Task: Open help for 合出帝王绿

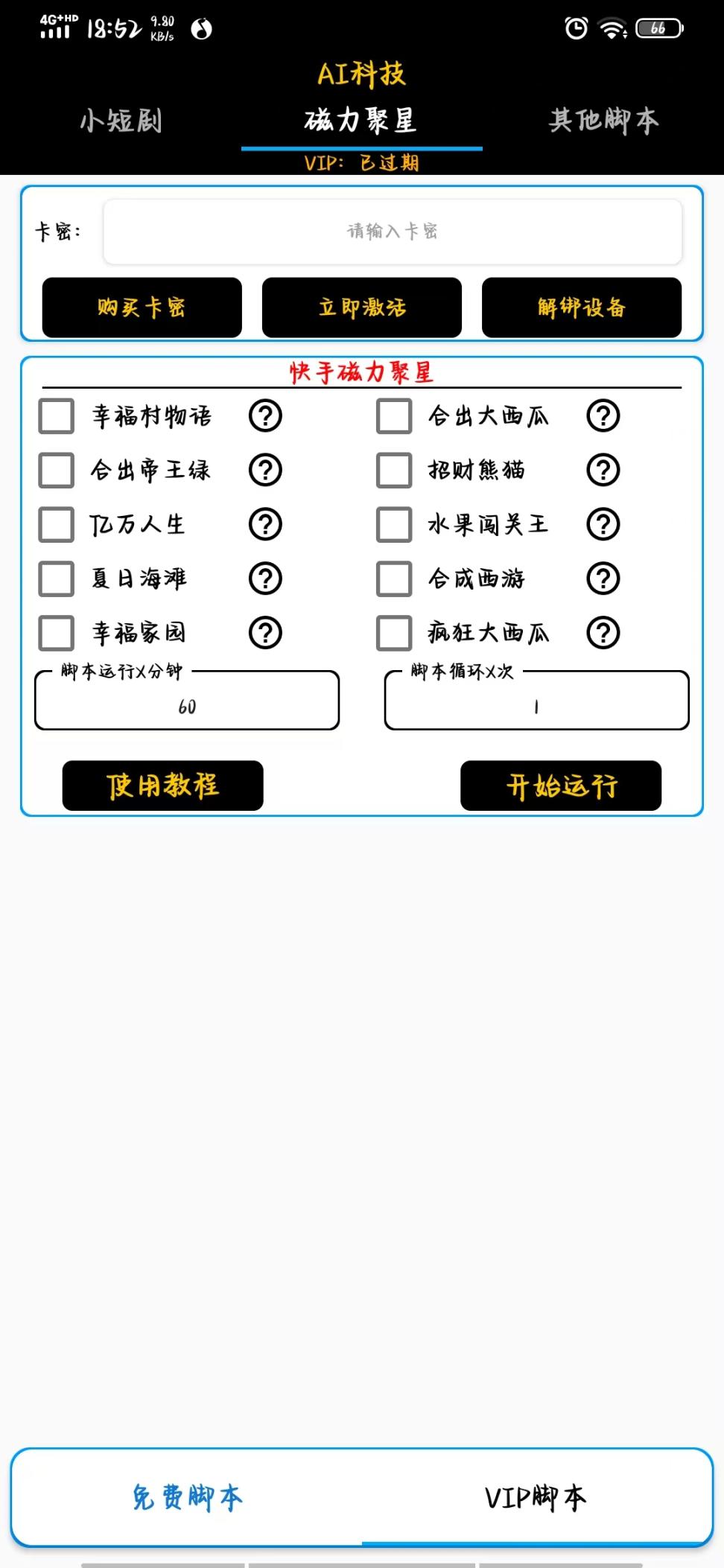Action: [x=265, y=471]
